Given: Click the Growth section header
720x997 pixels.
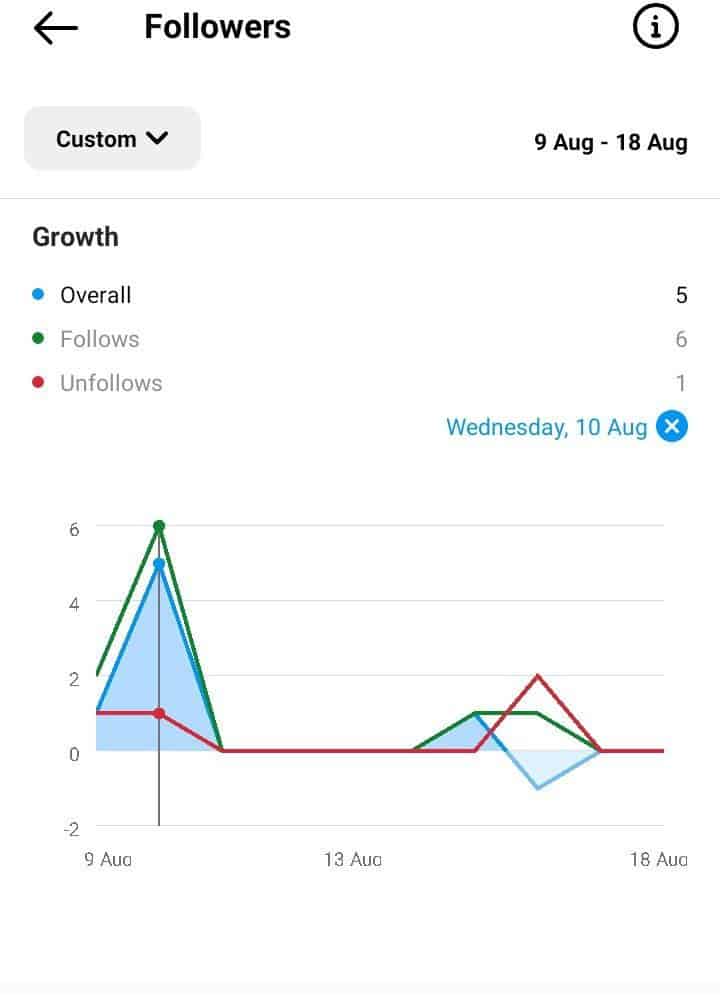Looking at the screenshot, I should click(x=76, y=236).
